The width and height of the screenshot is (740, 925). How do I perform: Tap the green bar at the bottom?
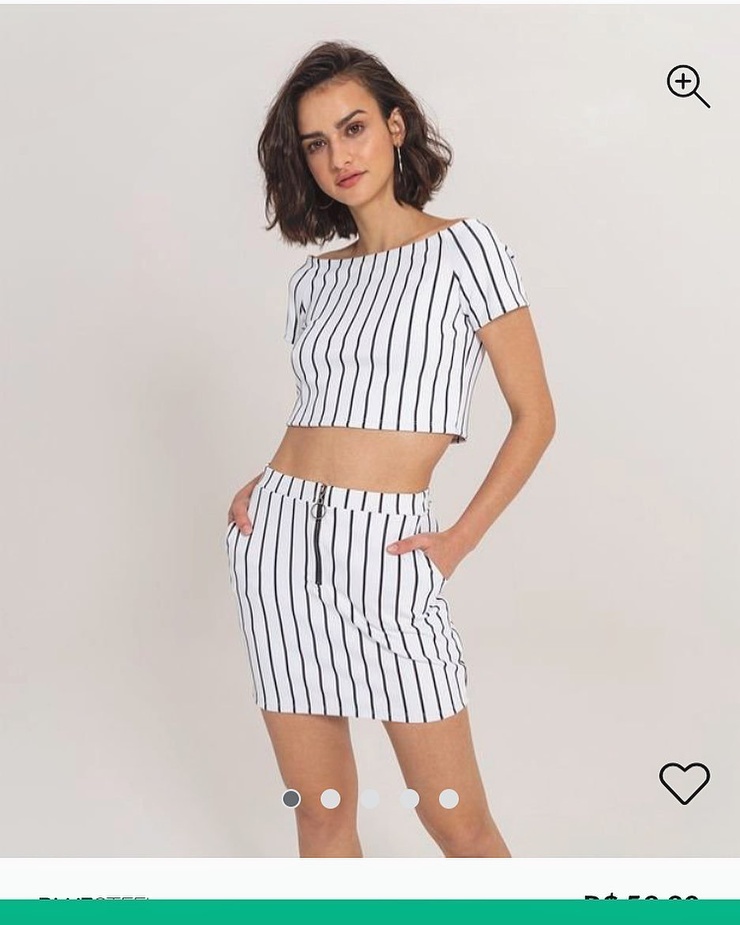pos(370,913)
